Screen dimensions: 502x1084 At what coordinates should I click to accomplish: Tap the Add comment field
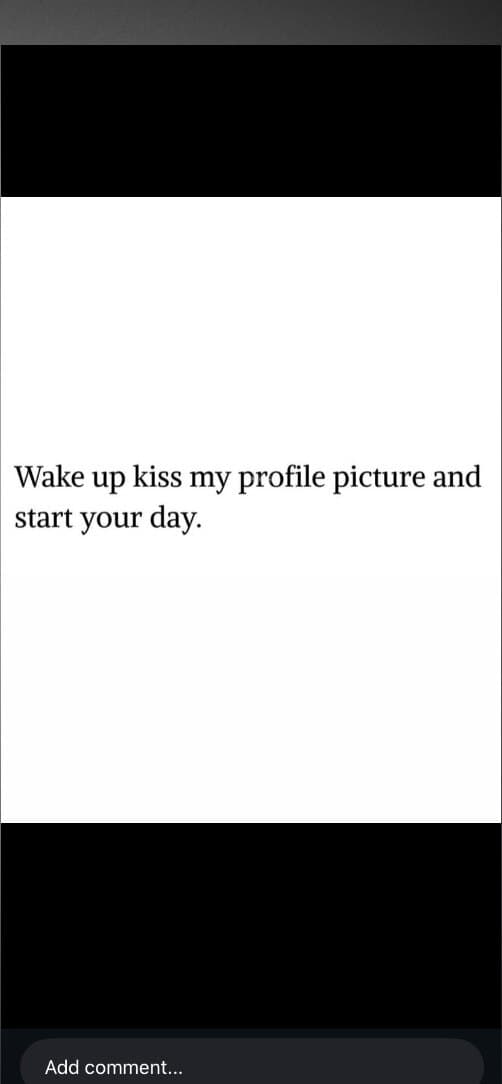point(251,1062)
